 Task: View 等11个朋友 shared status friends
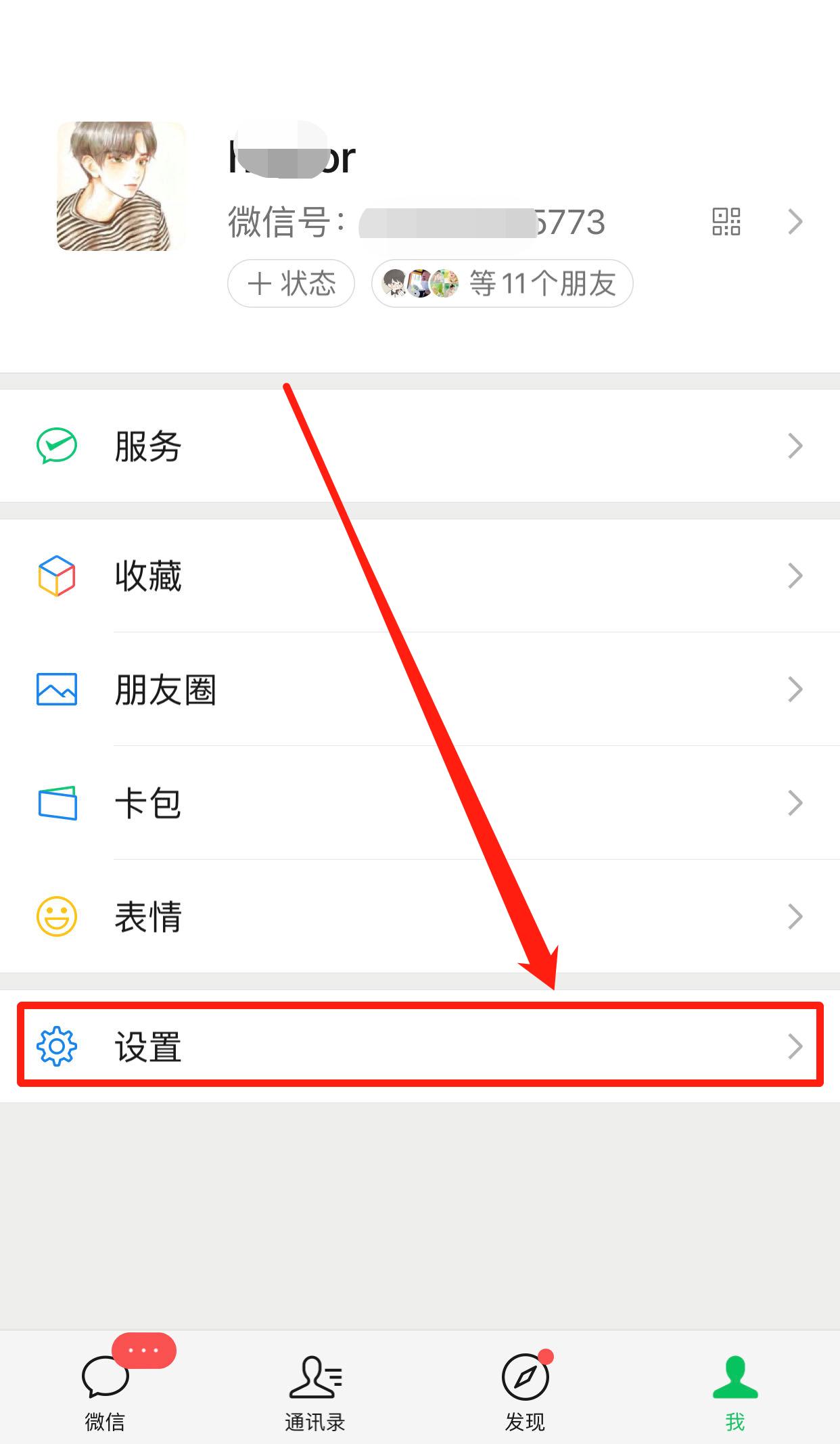point(501,284)
